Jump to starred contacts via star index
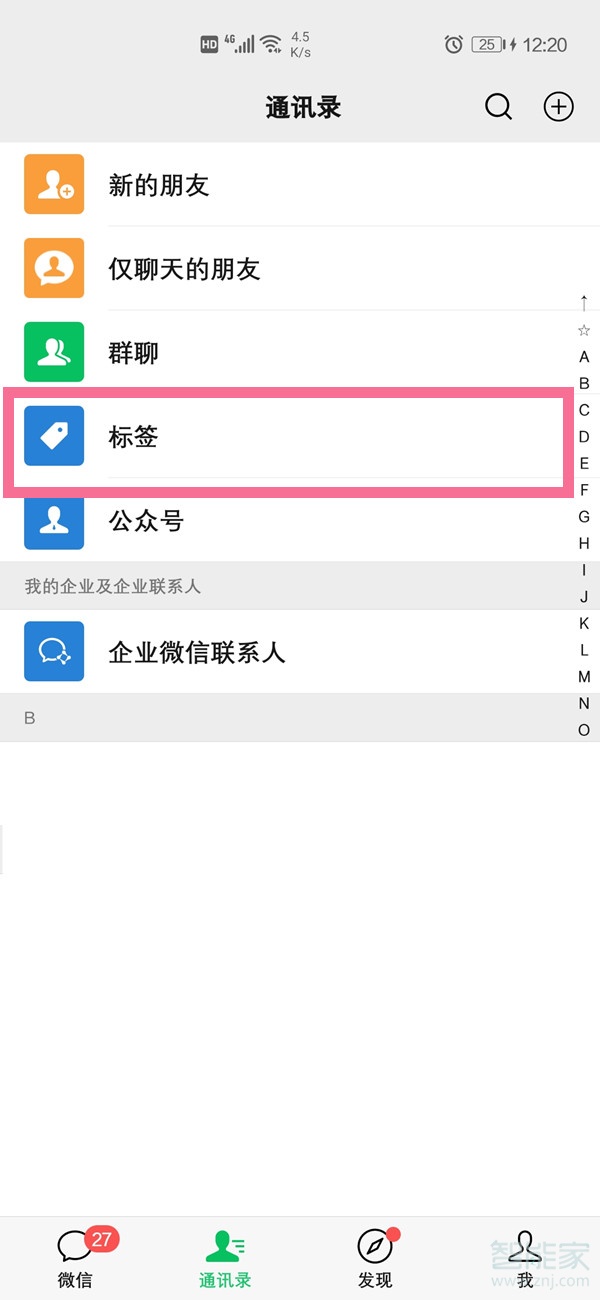Viewport: 600px width, 1300px height. [584, 330]
